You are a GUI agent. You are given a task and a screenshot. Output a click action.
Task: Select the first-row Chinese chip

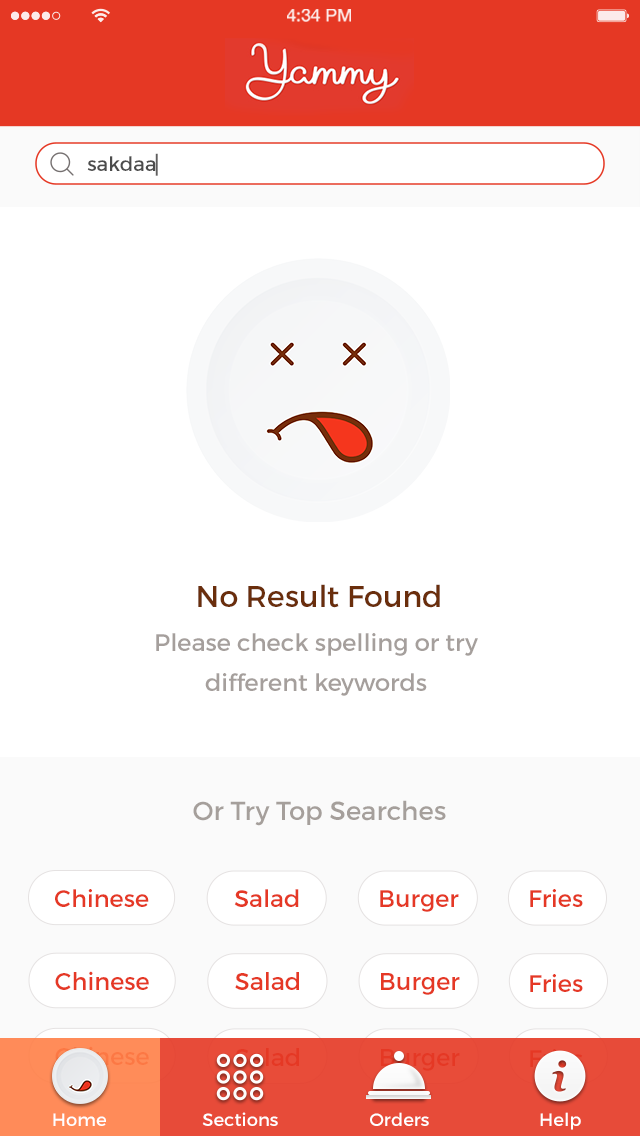coord(101,898)
